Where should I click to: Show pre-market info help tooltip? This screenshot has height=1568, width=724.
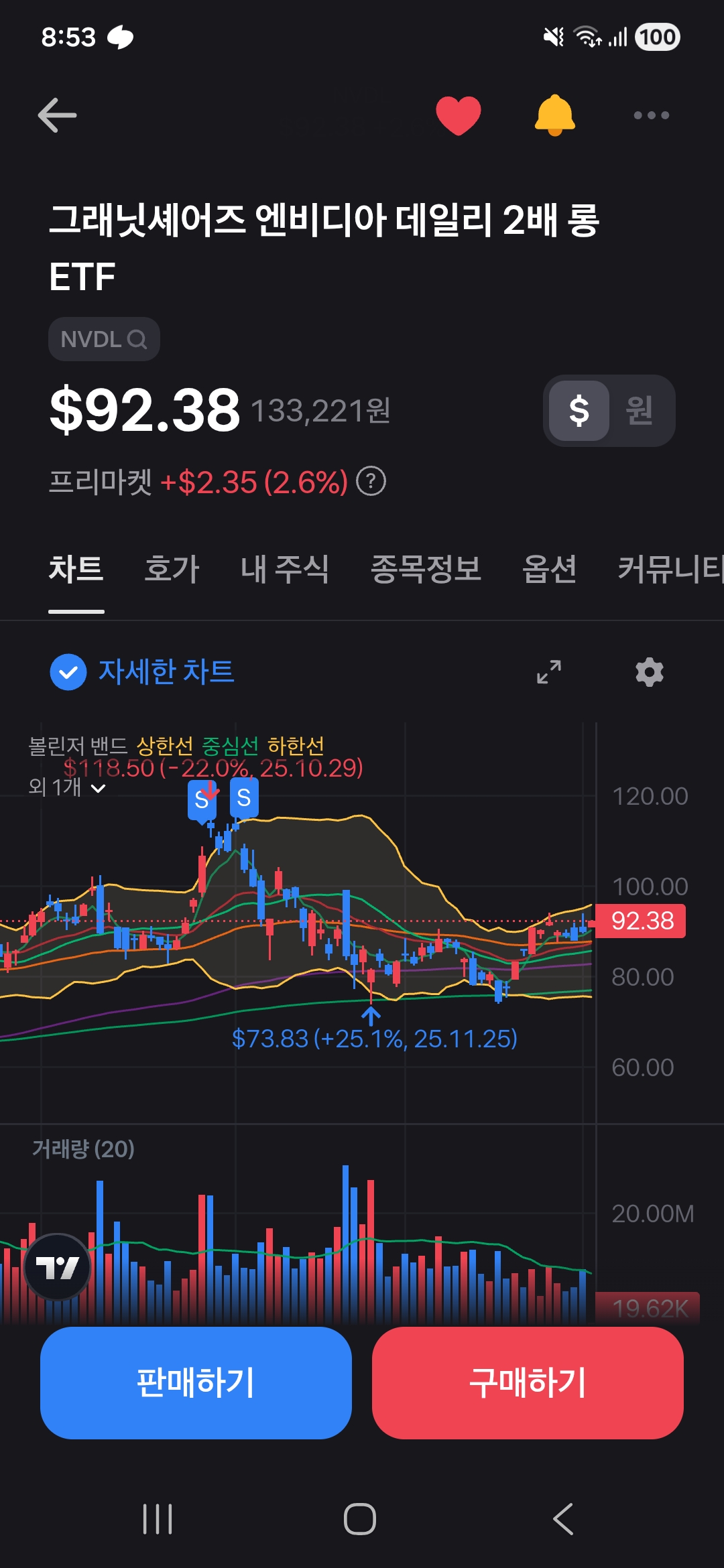tap(371, 481)
